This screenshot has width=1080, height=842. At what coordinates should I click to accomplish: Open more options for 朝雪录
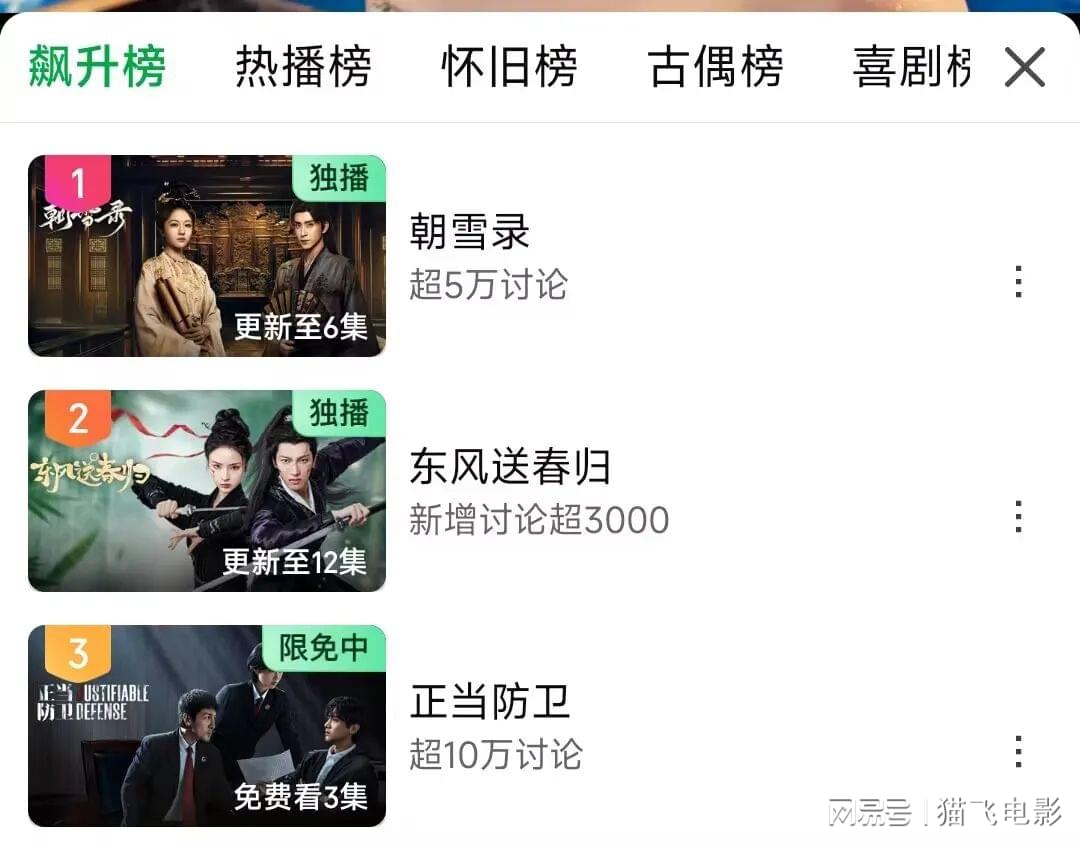1018,282
